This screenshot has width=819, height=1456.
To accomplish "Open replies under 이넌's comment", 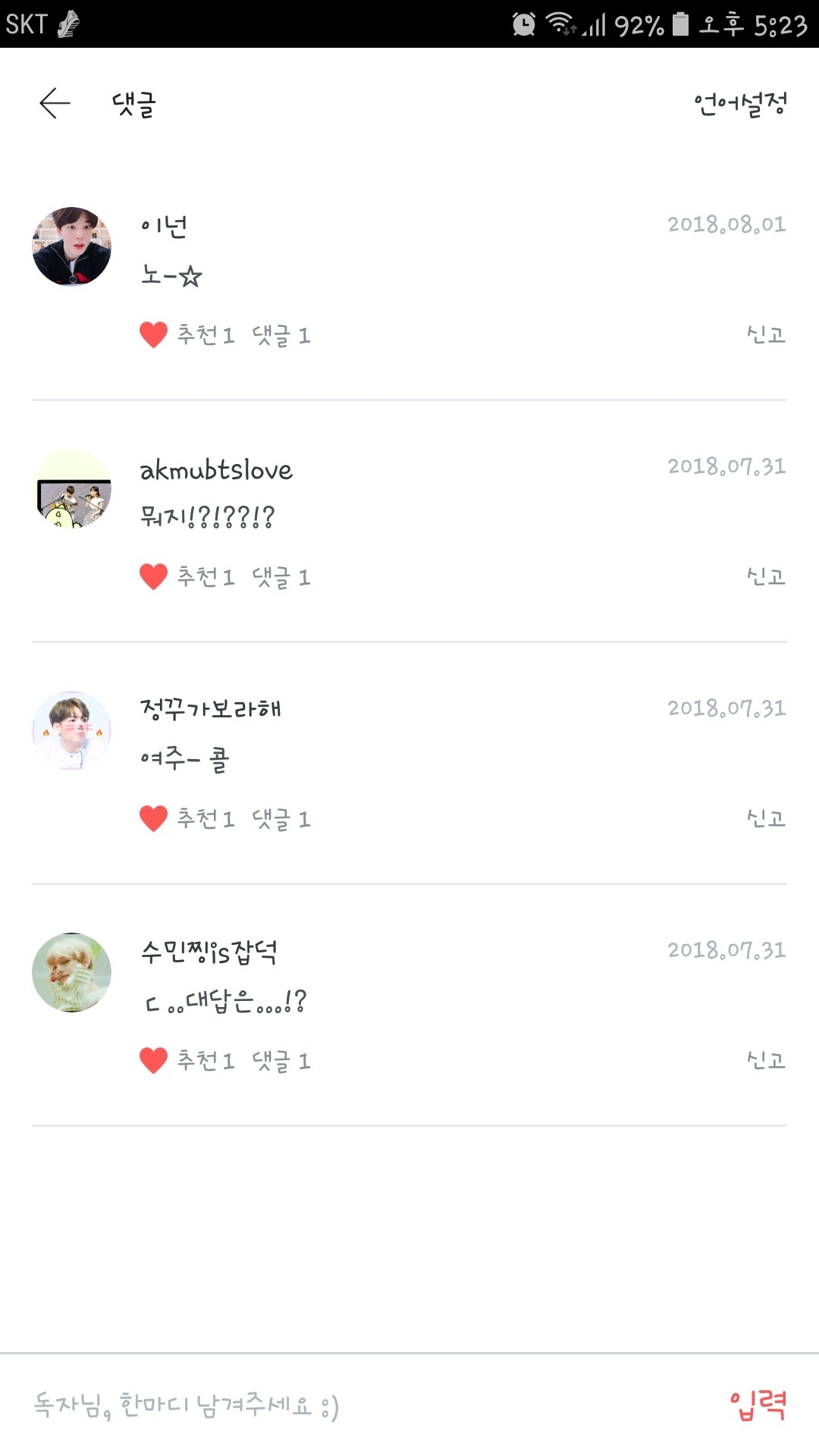I will pos(281,334).
